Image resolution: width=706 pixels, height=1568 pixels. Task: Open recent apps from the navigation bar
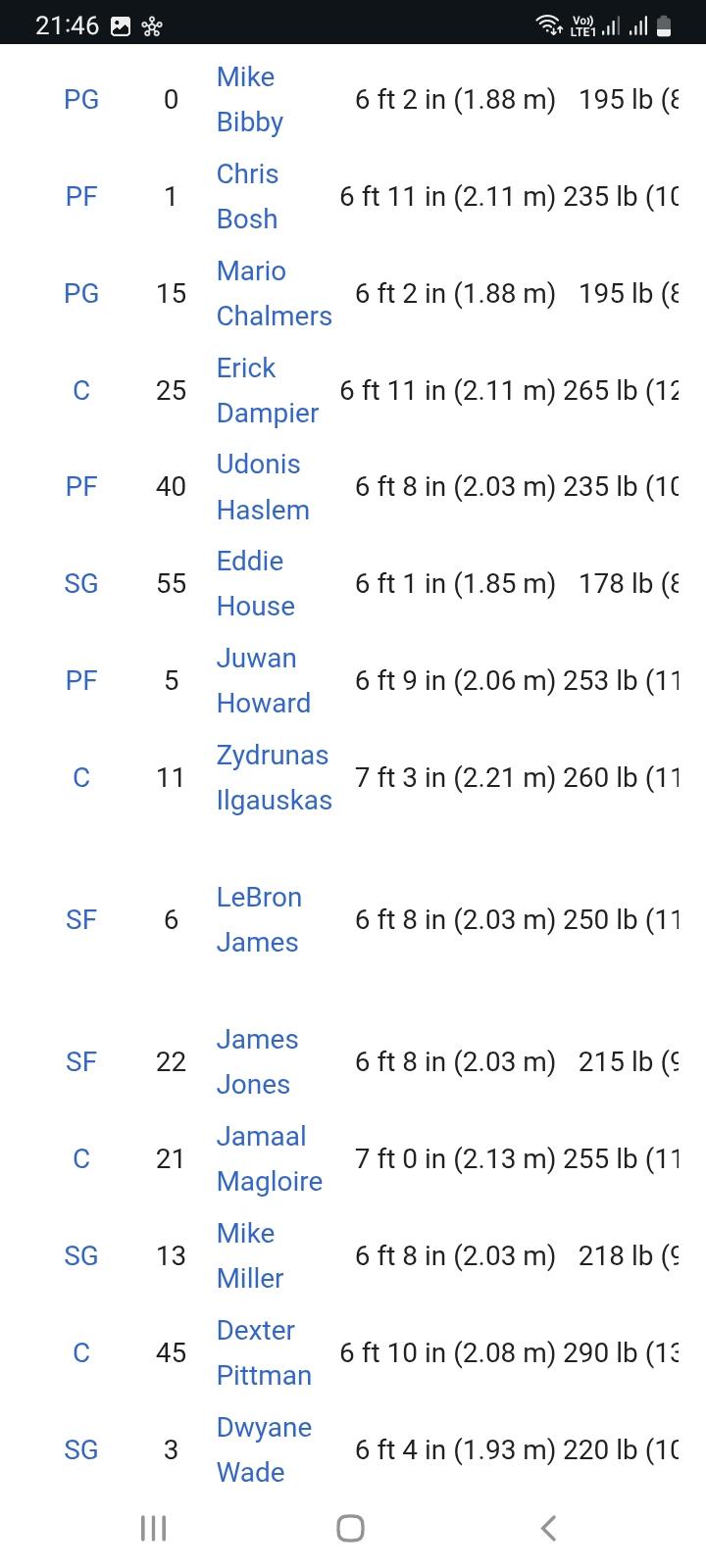pyautogui.click(x=154, y=1527)
